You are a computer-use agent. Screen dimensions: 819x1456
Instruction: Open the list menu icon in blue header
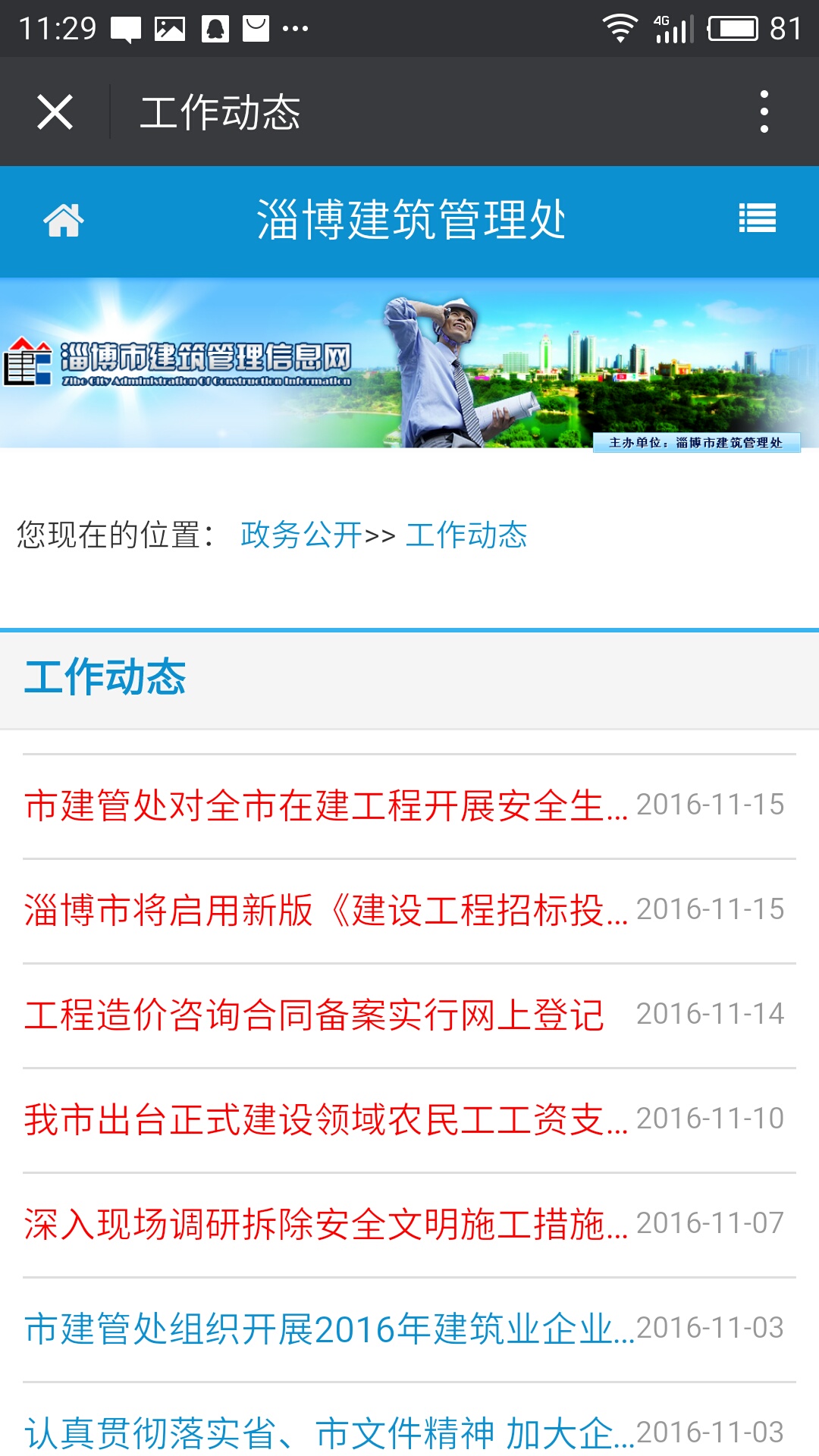pos(757,219)
